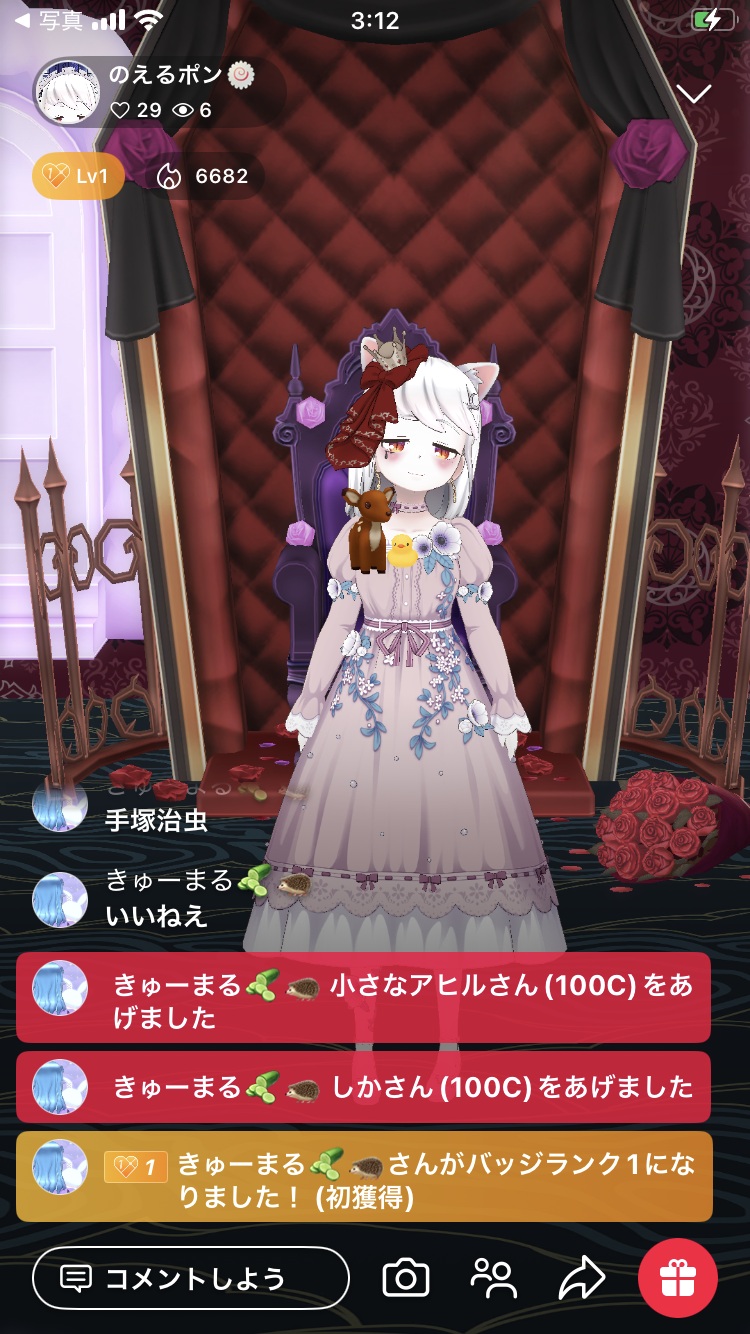
Task: Open the gift menu
Action: [678, 1278]
